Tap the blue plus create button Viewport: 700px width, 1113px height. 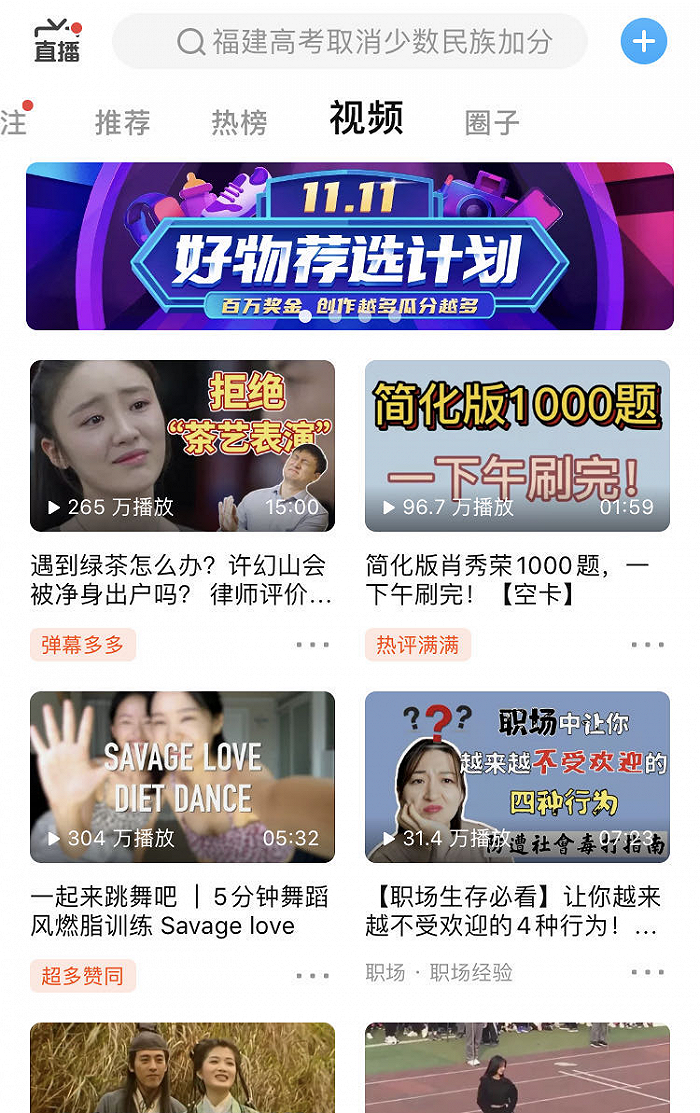click(643, 42)
